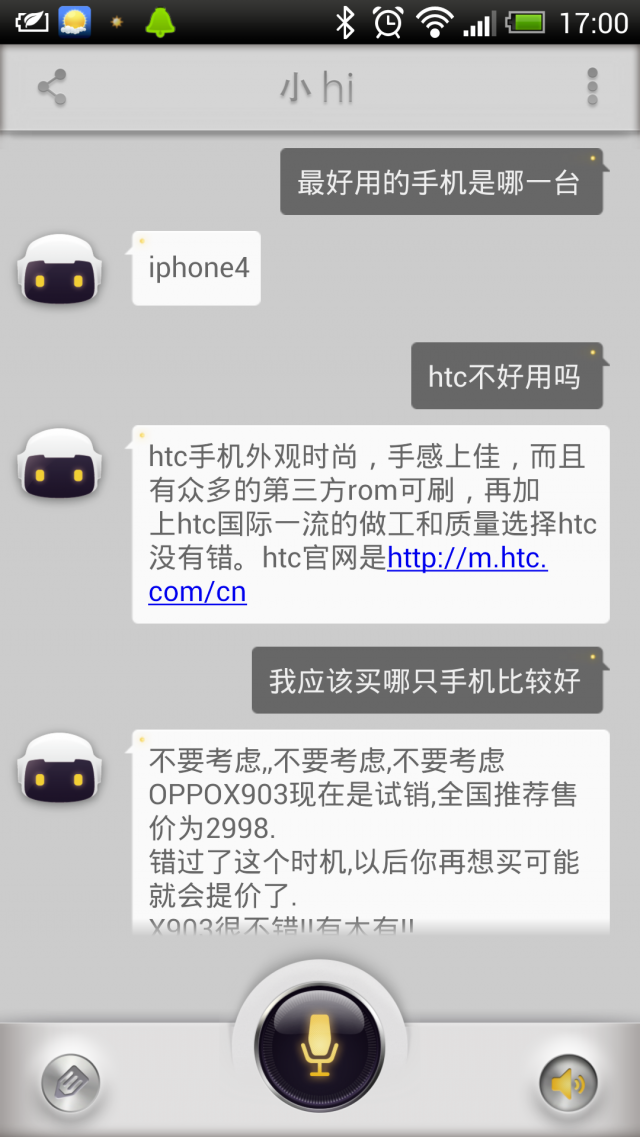Image resolution: width=640 pixels, height=1138 pixels.
Task: Switch to text input with the pencil
Action: pyautogui.click(x=70, y=1083)
